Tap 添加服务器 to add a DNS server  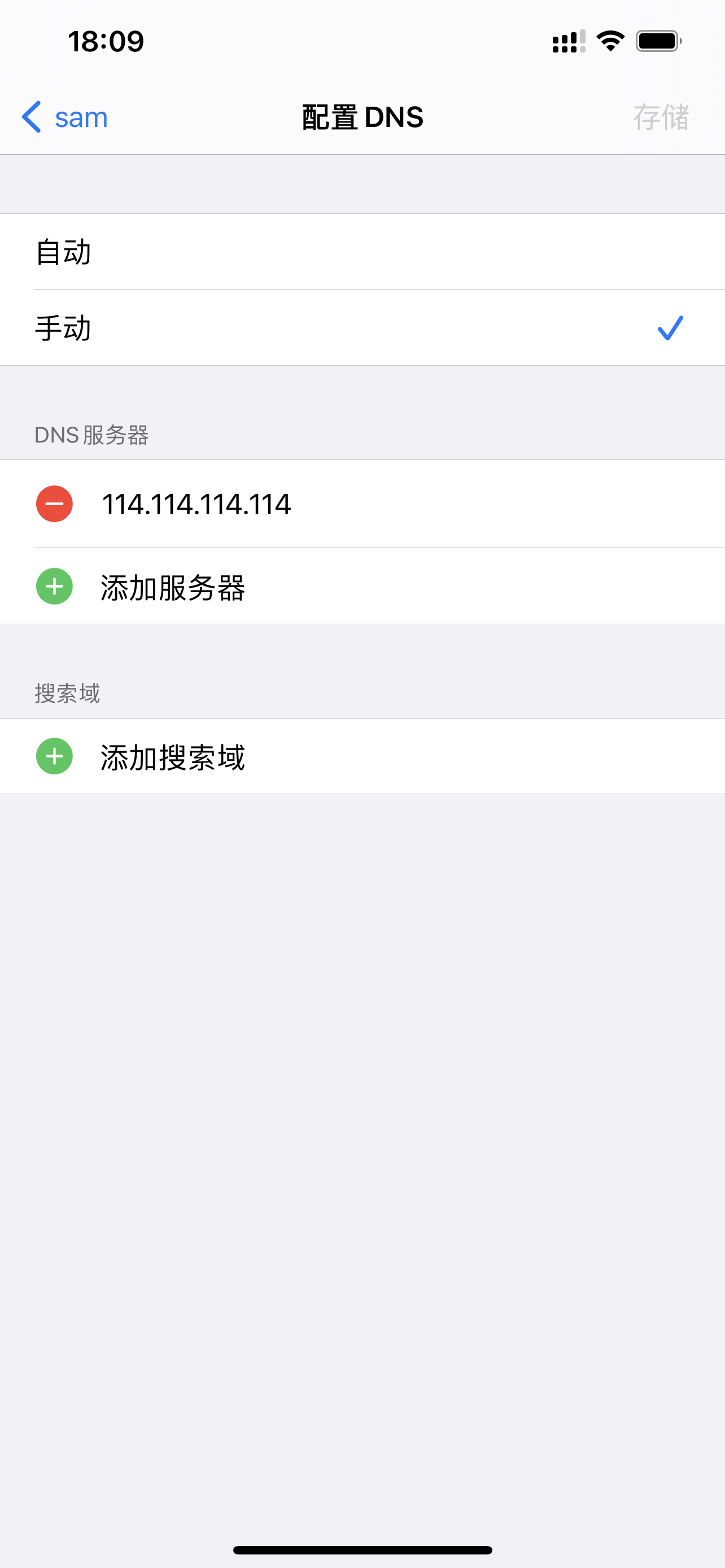pos(172,588)
